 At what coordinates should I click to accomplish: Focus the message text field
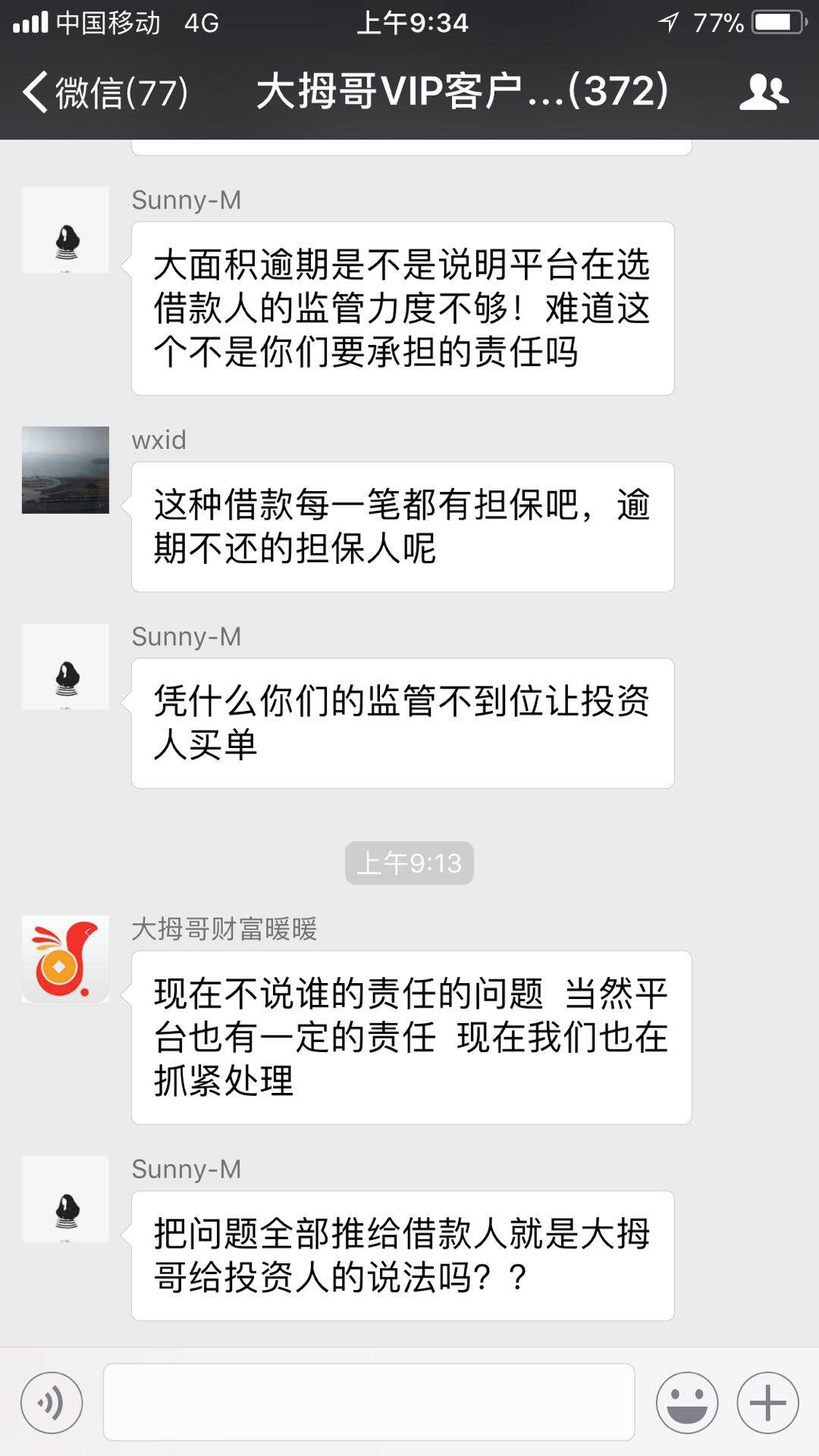pyautogui.click(x=369, y=1401)
